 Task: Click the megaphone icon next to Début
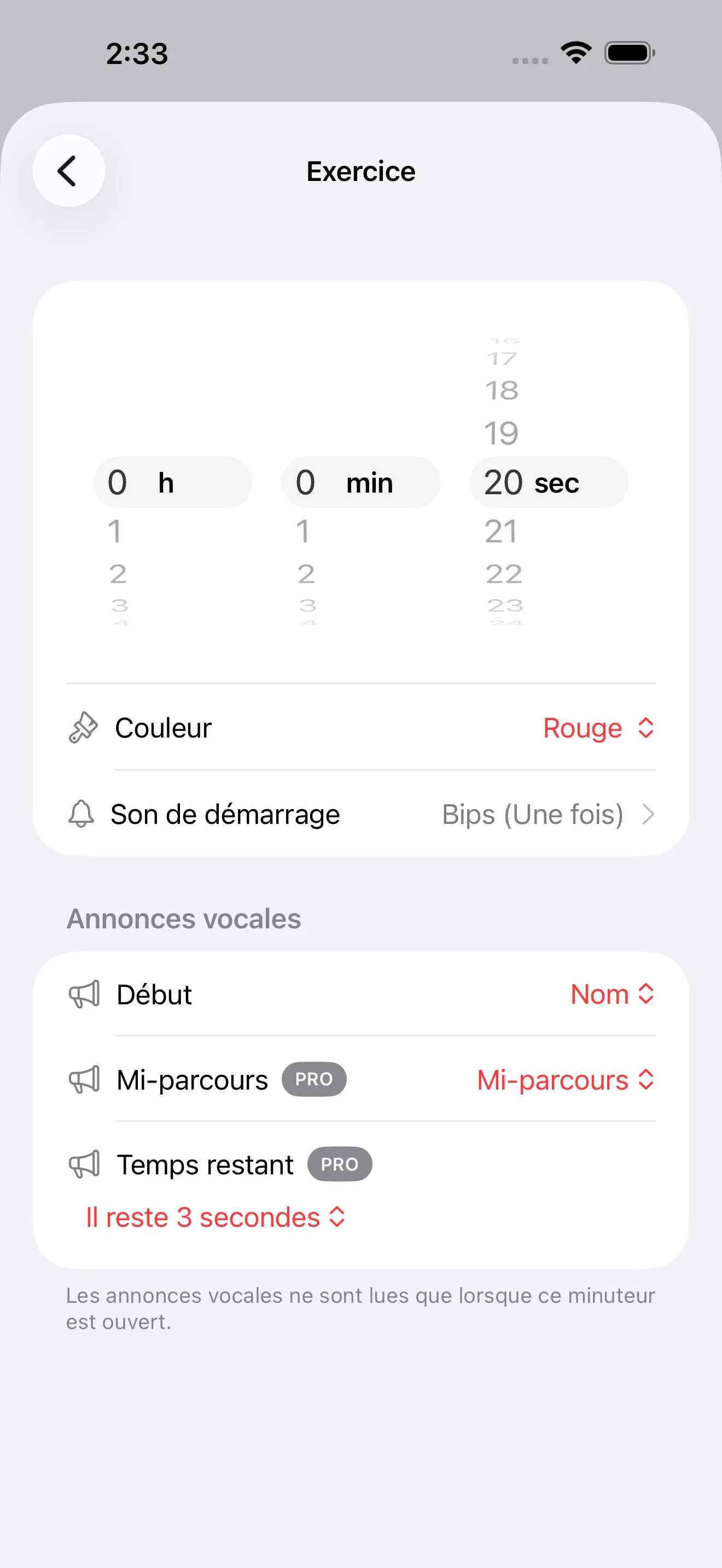[86, 993]
